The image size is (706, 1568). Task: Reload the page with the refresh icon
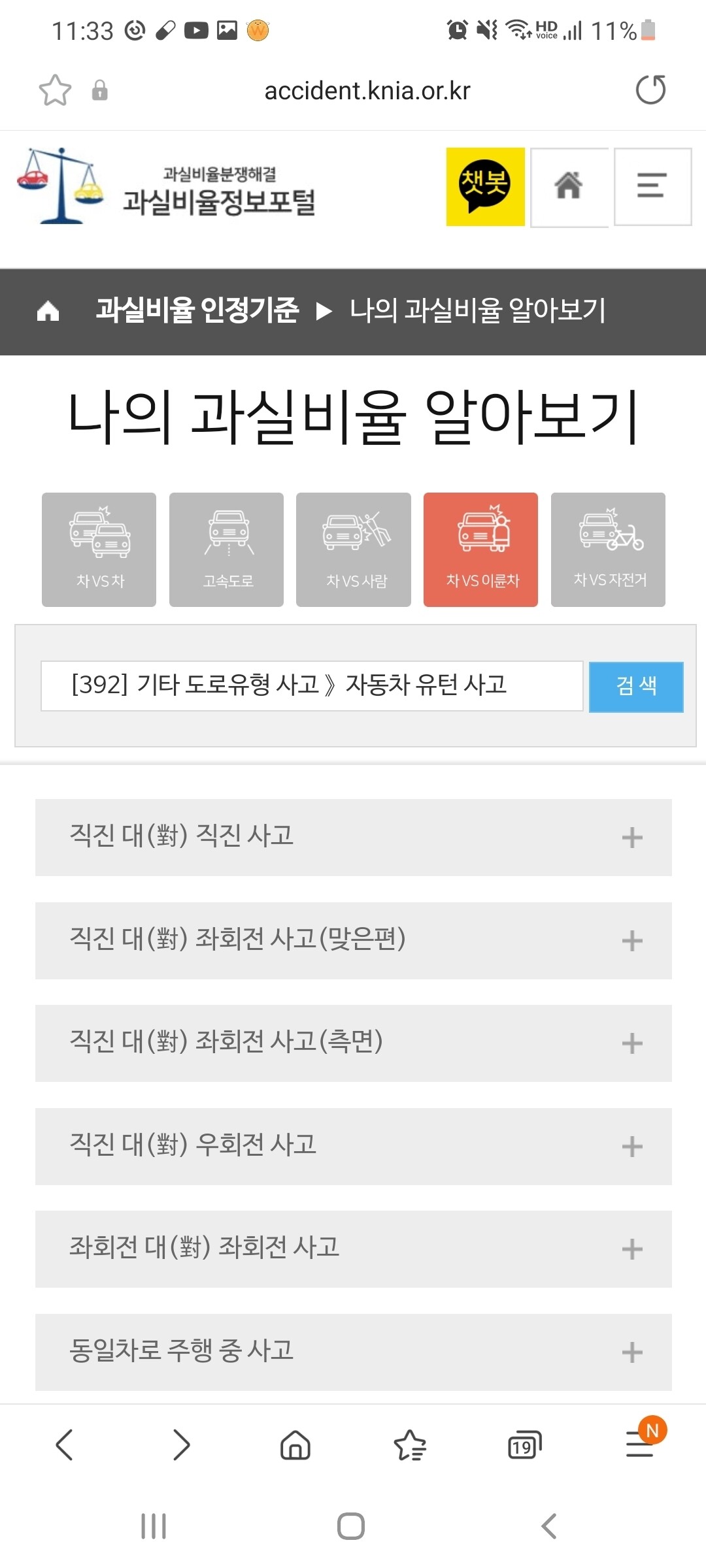651,90
